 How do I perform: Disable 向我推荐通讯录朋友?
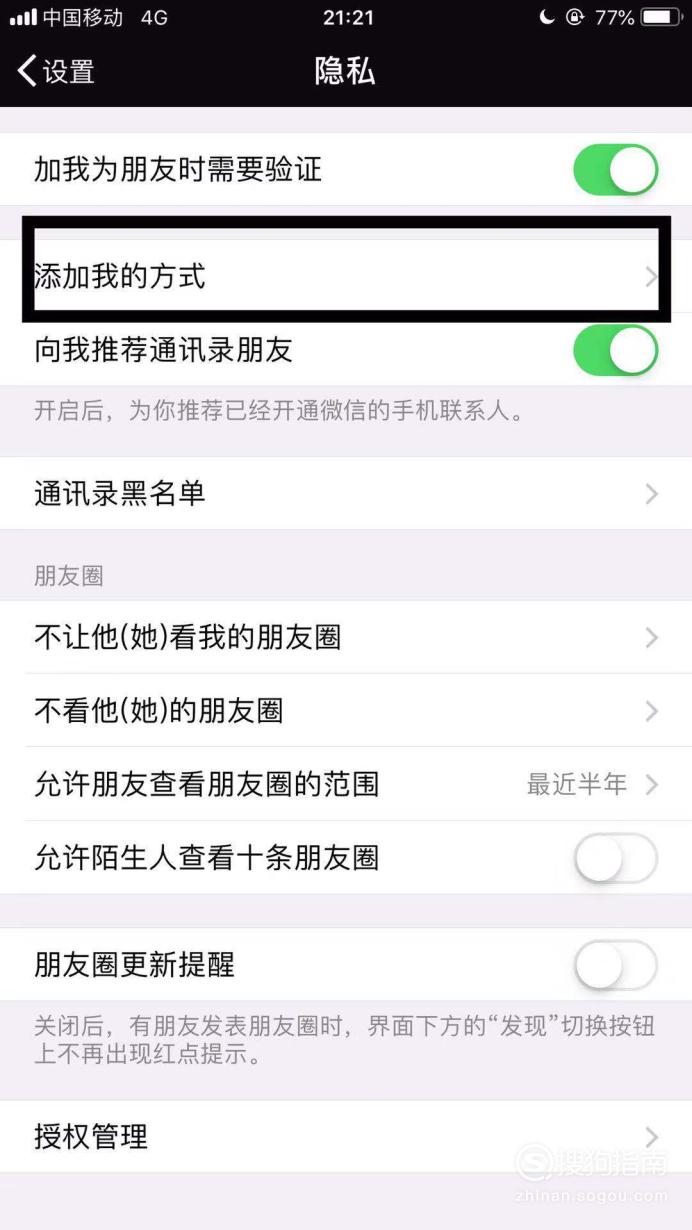tap(615, 350)
